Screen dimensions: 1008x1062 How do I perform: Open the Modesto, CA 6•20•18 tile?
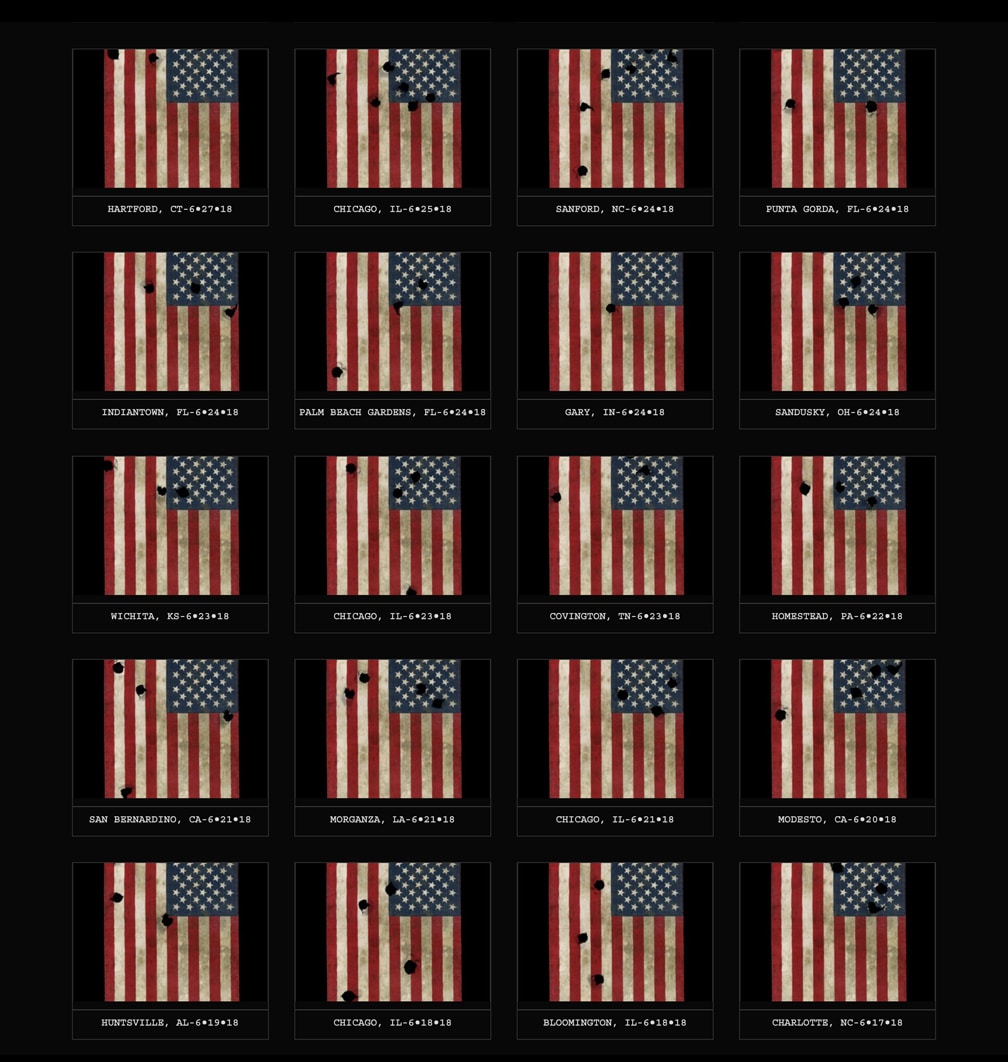tap(837, 730)
